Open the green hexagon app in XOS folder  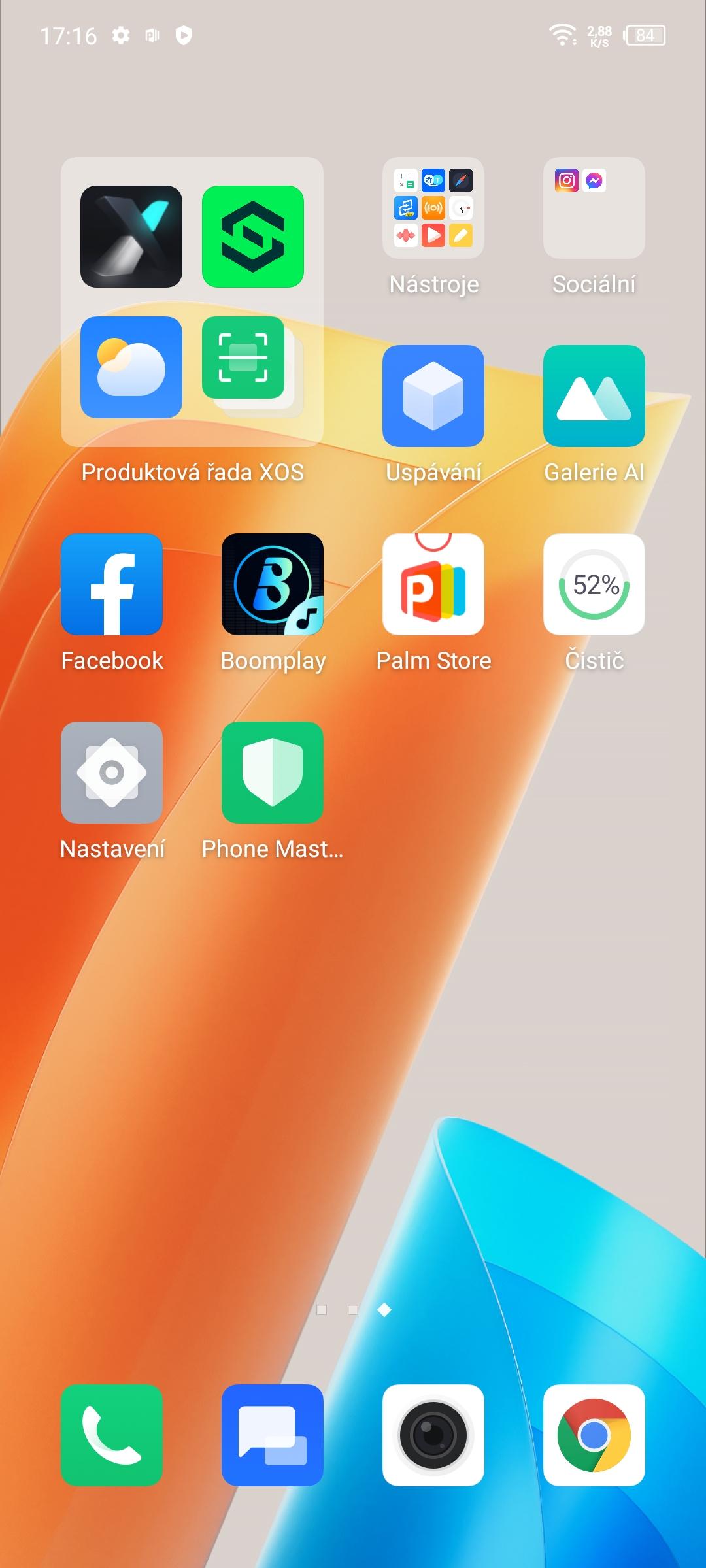pyautogui.click(x=253, y=237)
